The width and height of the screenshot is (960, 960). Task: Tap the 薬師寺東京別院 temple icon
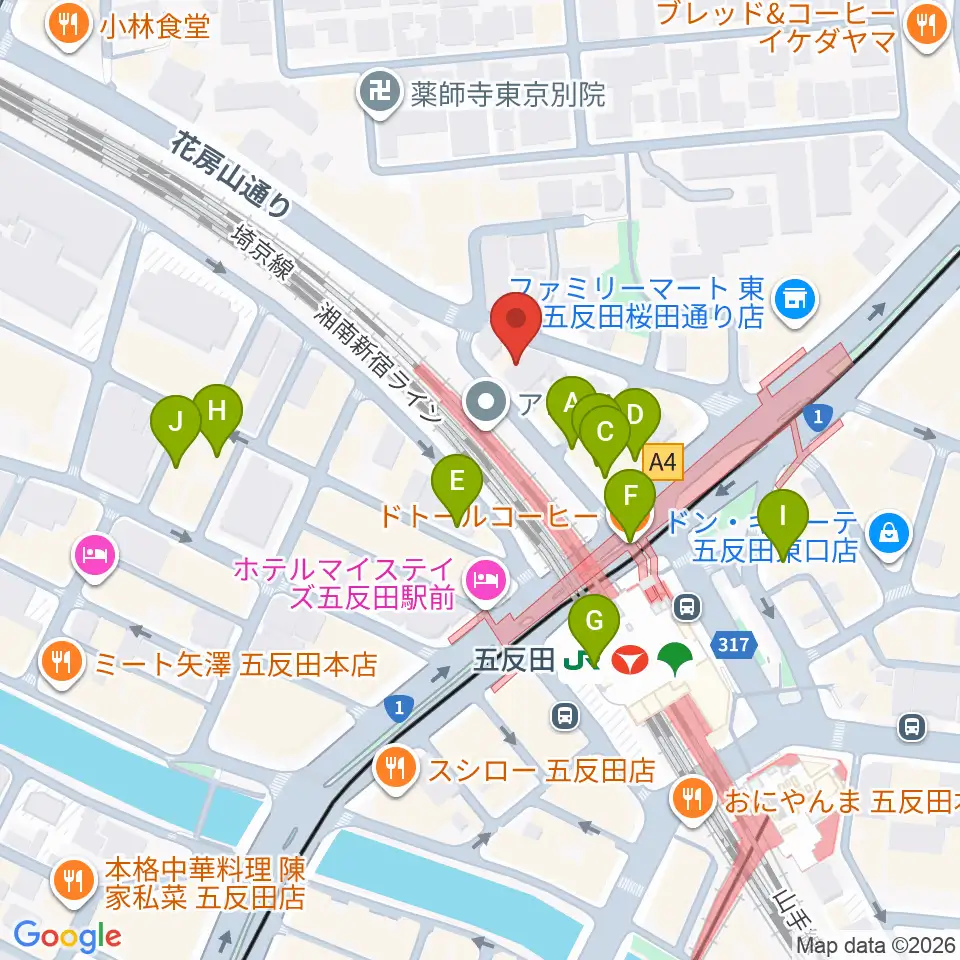tap(380, 94)
